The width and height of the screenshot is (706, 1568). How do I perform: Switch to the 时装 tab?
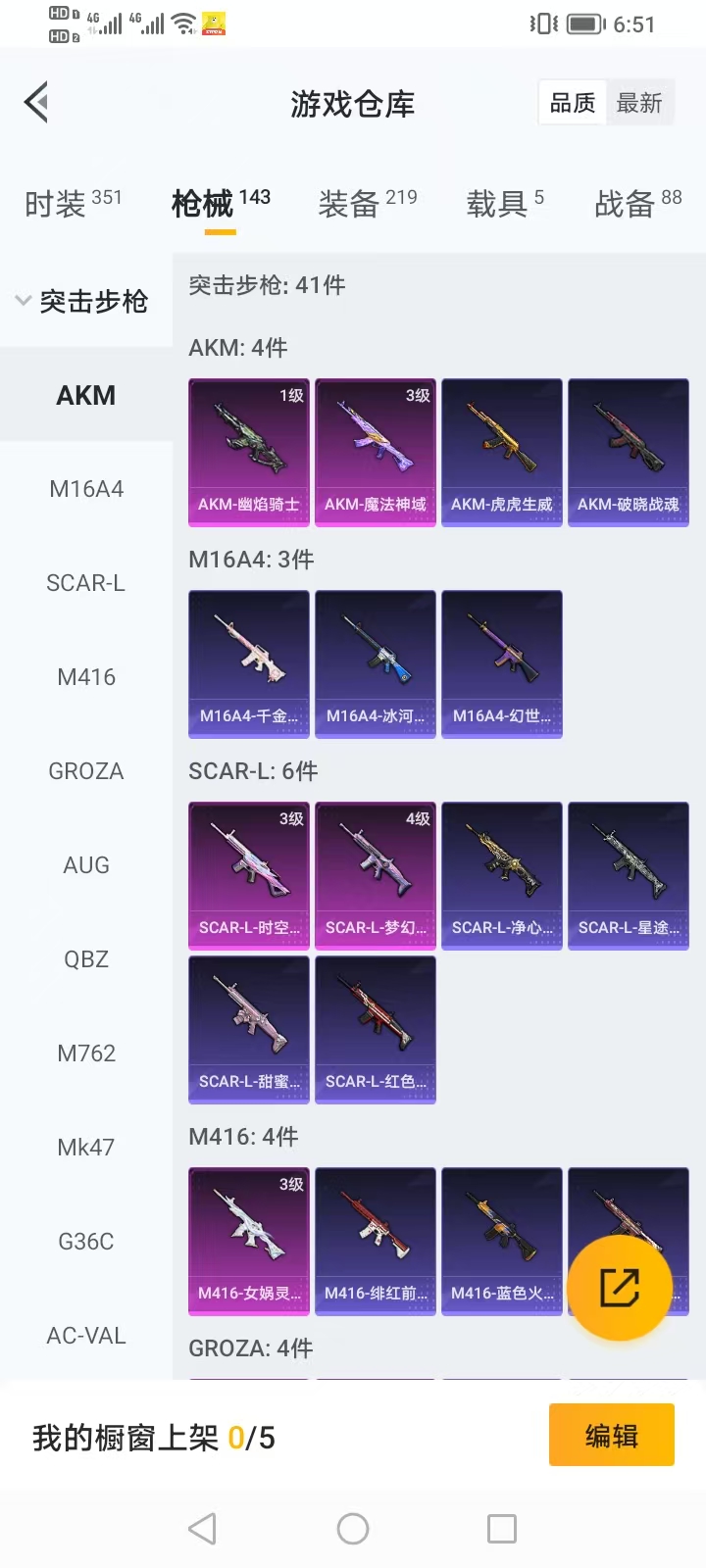pos(73,203)
